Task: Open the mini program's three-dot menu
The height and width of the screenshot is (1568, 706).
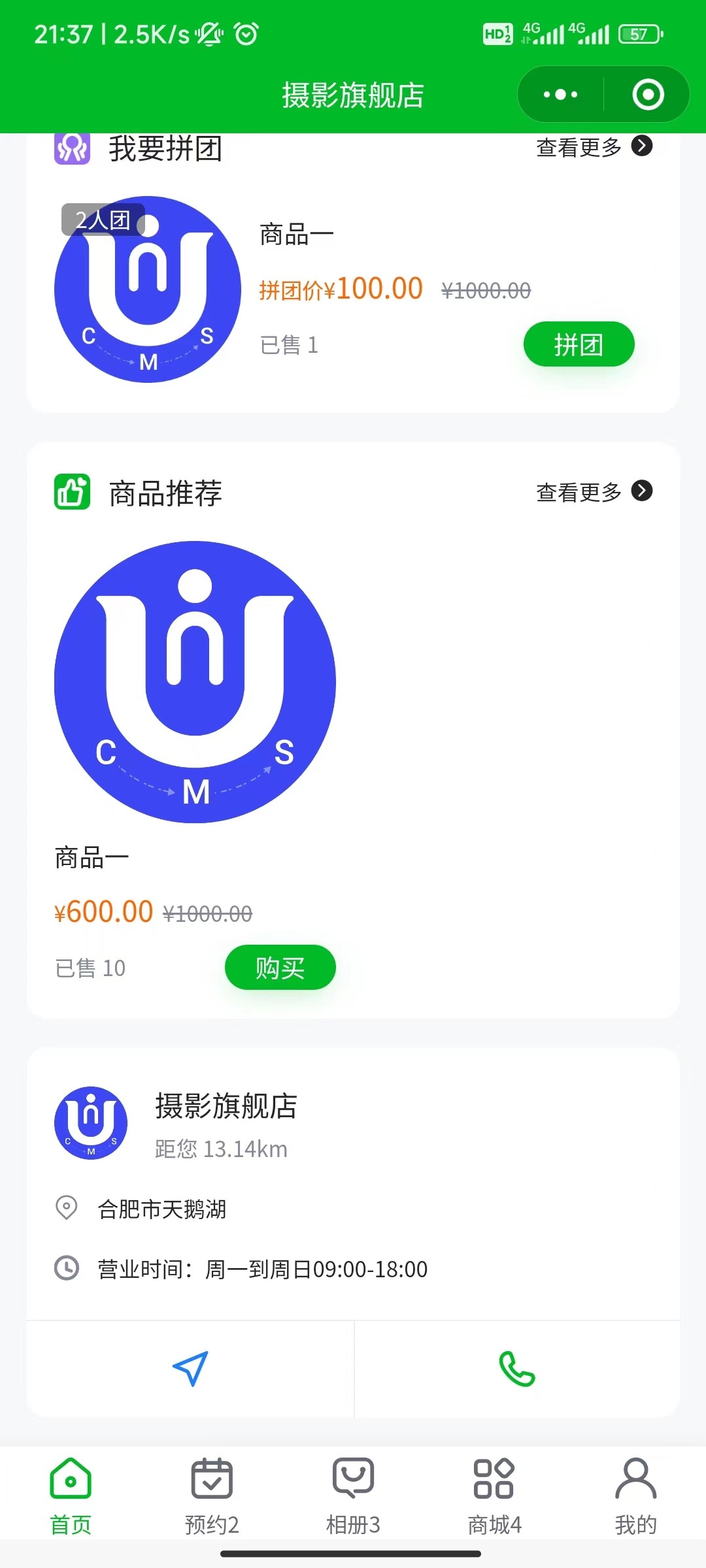Action: click(x=560, y=95)
